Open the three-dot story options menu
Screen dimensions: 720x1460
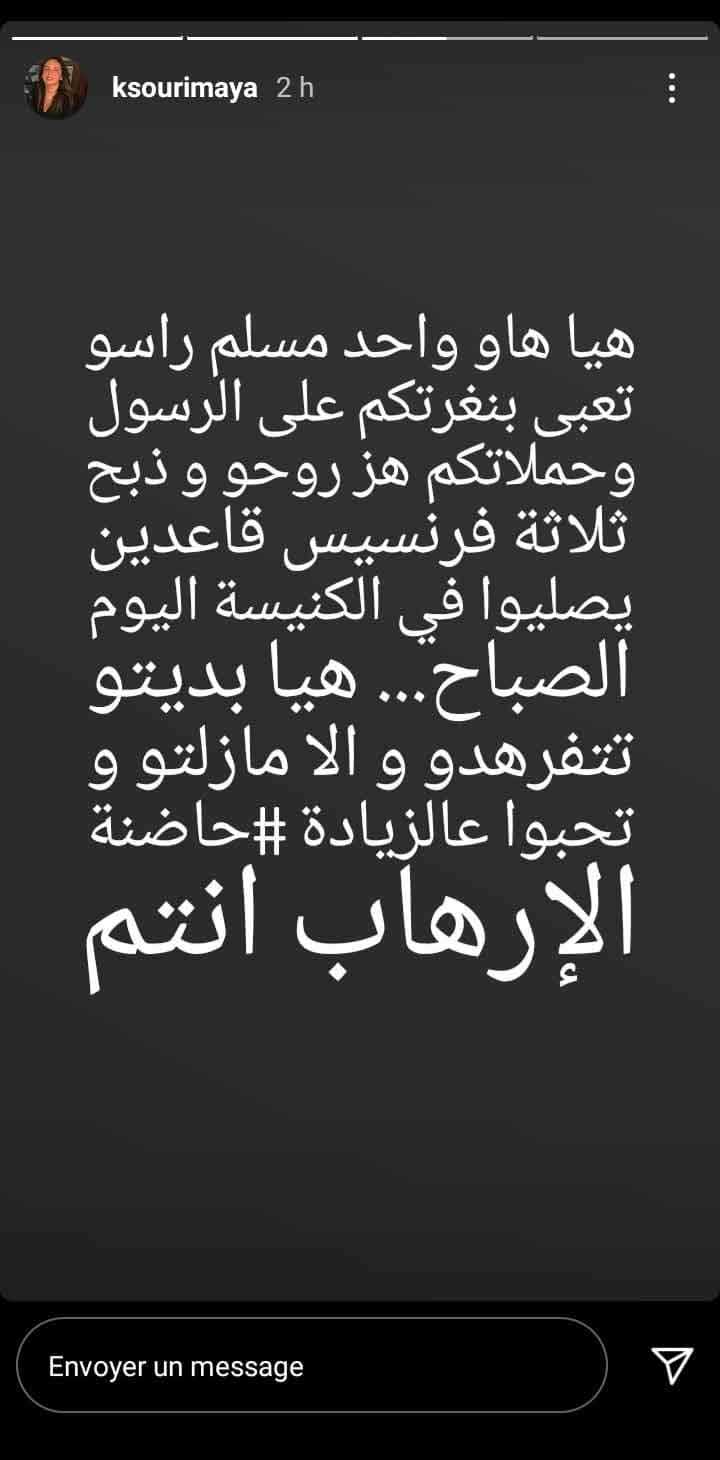click(672, 88)
